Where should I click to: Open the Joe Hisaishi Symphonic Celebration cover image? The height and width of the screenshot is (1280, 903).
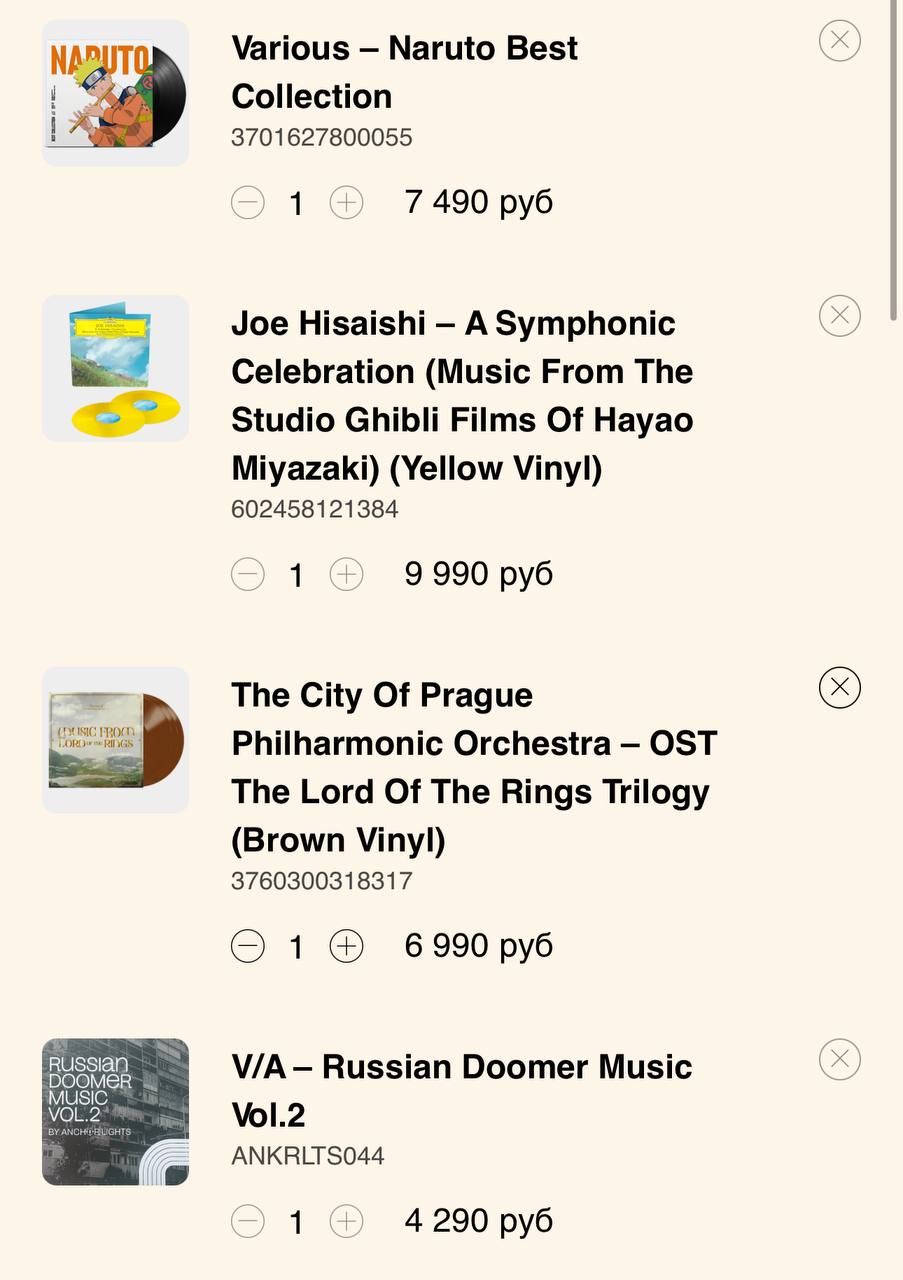[115, 368]
